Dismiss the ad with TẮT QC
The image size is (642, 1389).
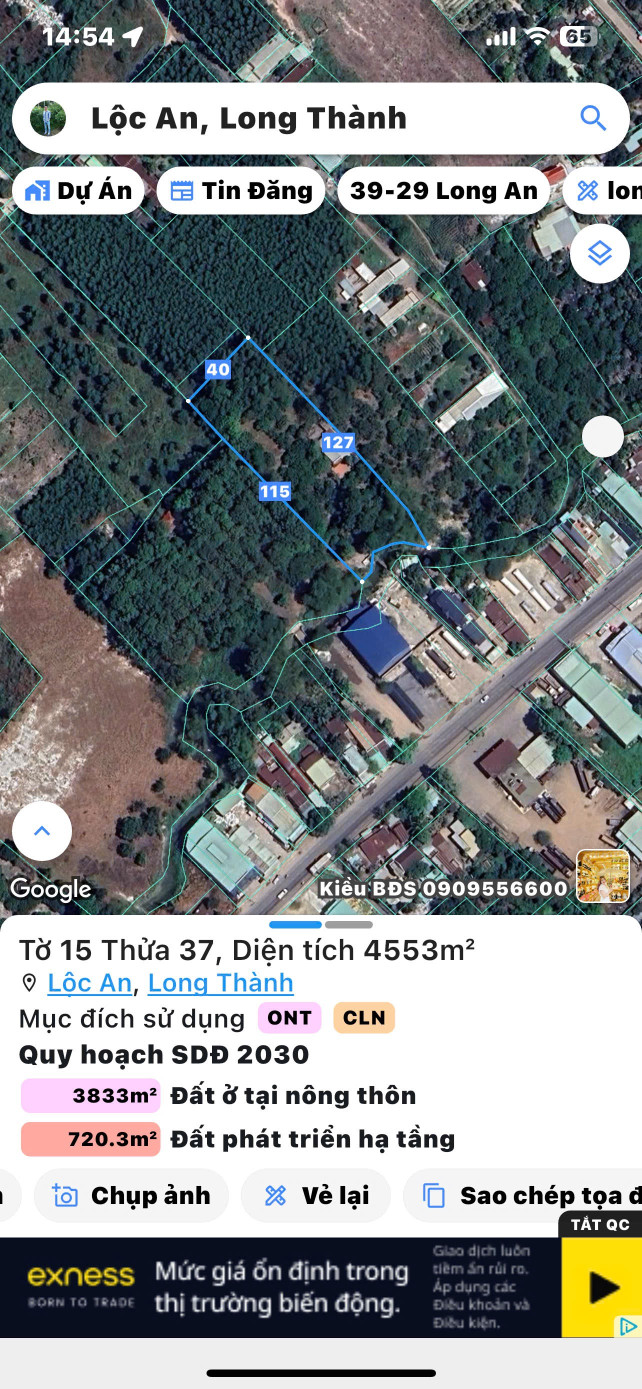pyautogui.click(x=600, y=1224)
